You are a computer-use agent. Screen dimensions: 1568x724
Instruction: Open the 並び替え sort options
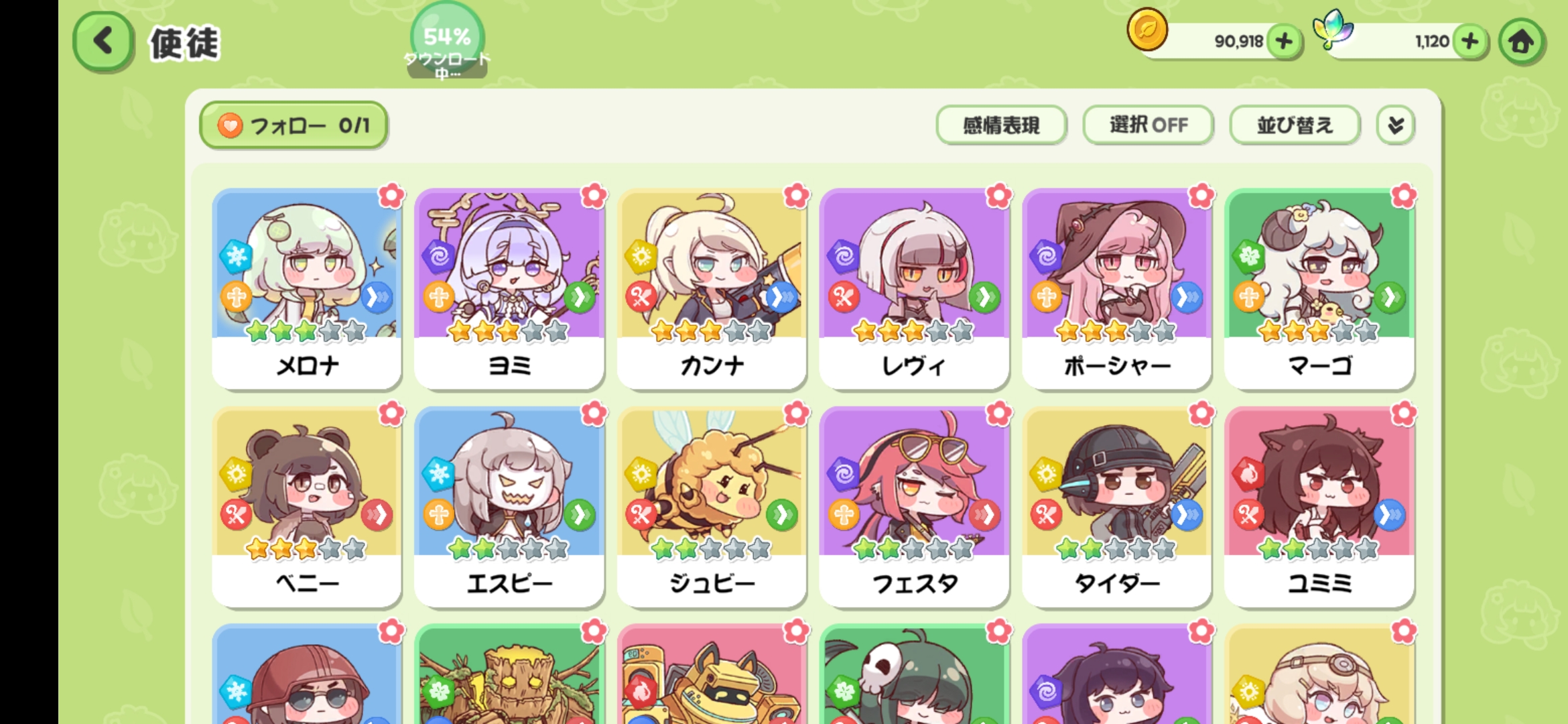click(1295, 125)
